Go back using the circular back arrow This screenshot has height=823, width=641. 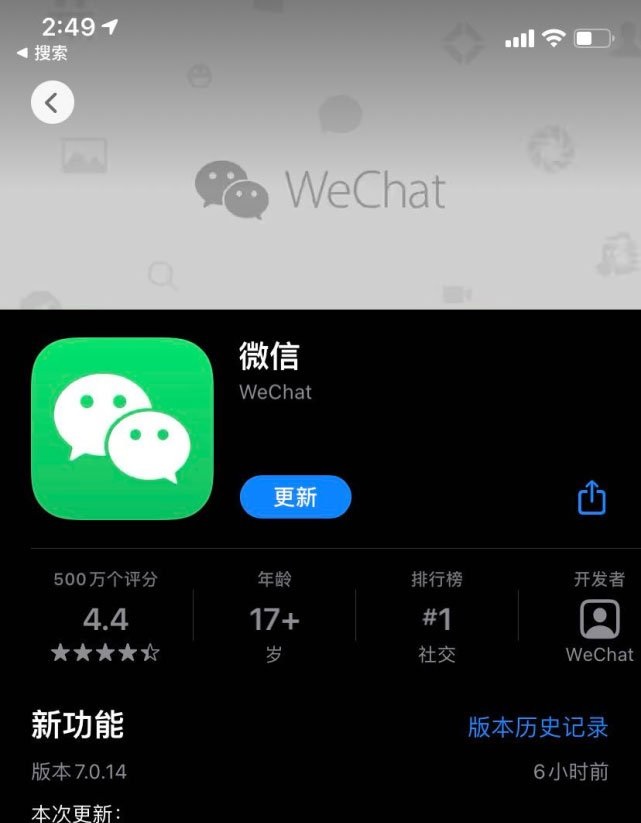pyautogui.click(x=52, y=102)
